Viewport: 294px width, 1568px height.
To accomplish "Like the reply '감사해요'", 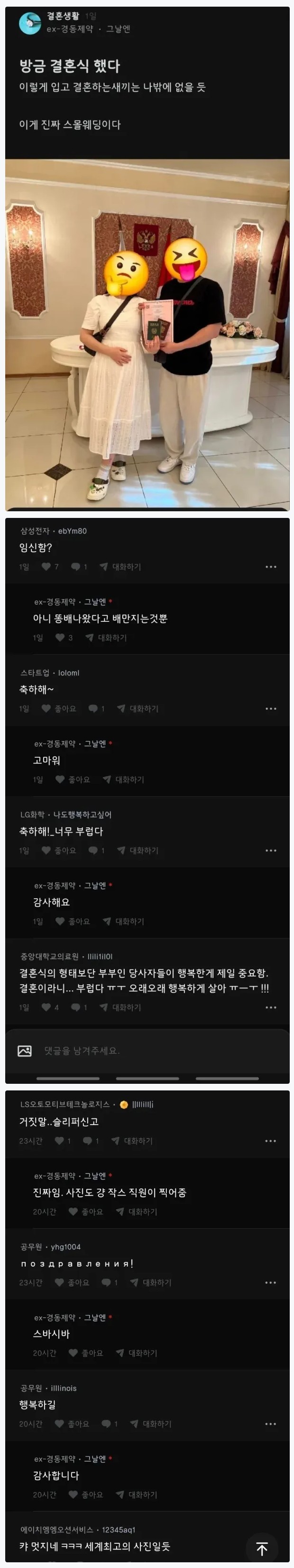I will pos(72,921).
